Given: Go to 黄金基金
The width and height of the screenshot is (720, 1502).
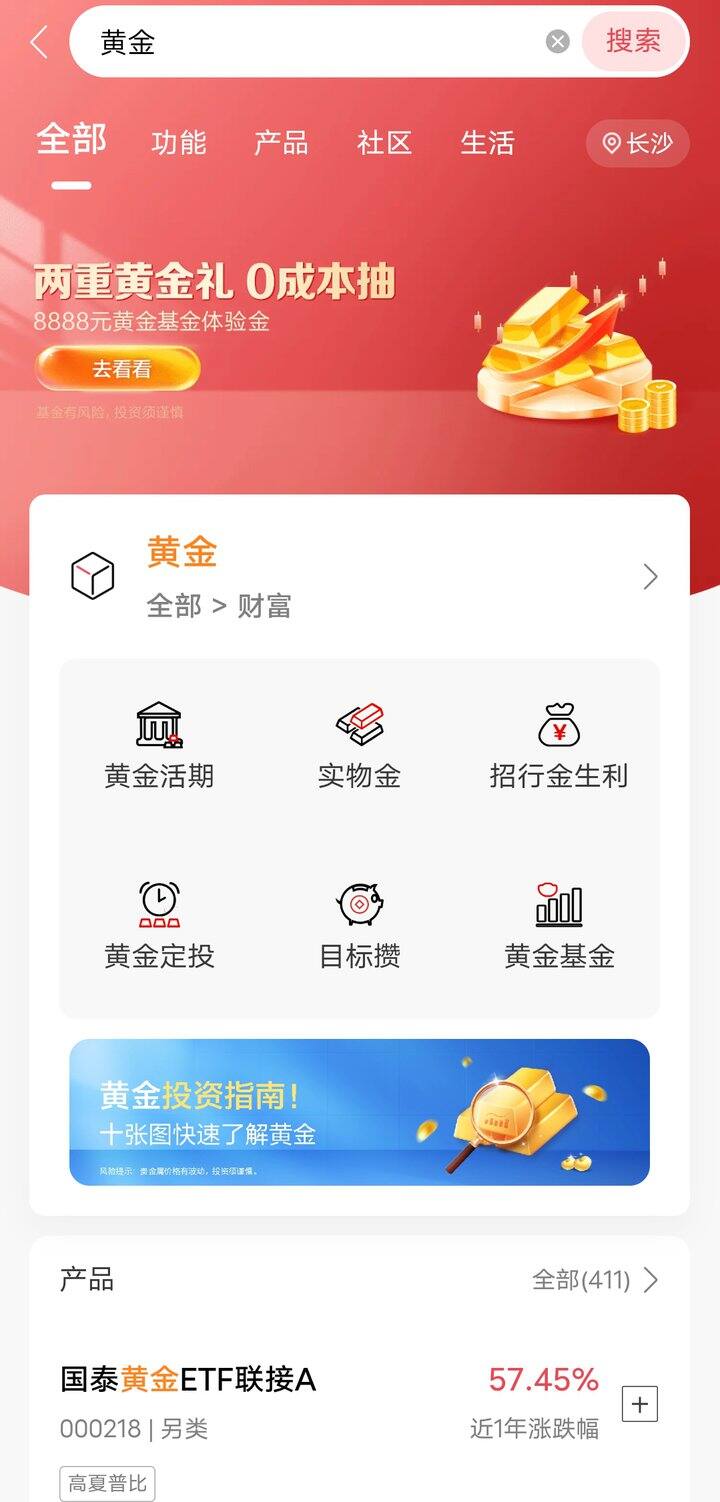Looking at the screenshot, I should coord(559,925).
